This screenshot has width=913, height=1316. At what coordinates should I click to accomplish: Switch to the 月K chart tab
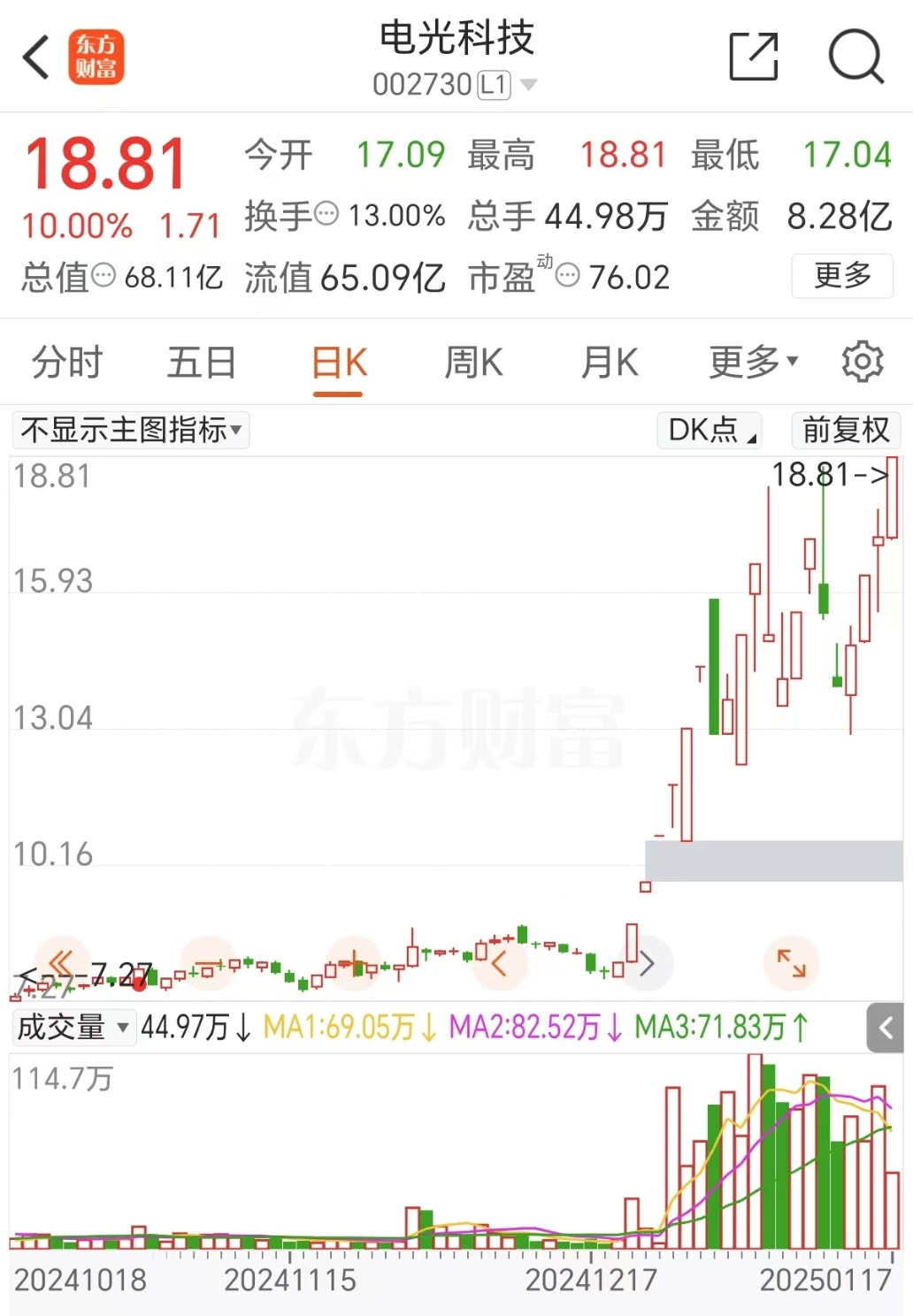(610, 363)
